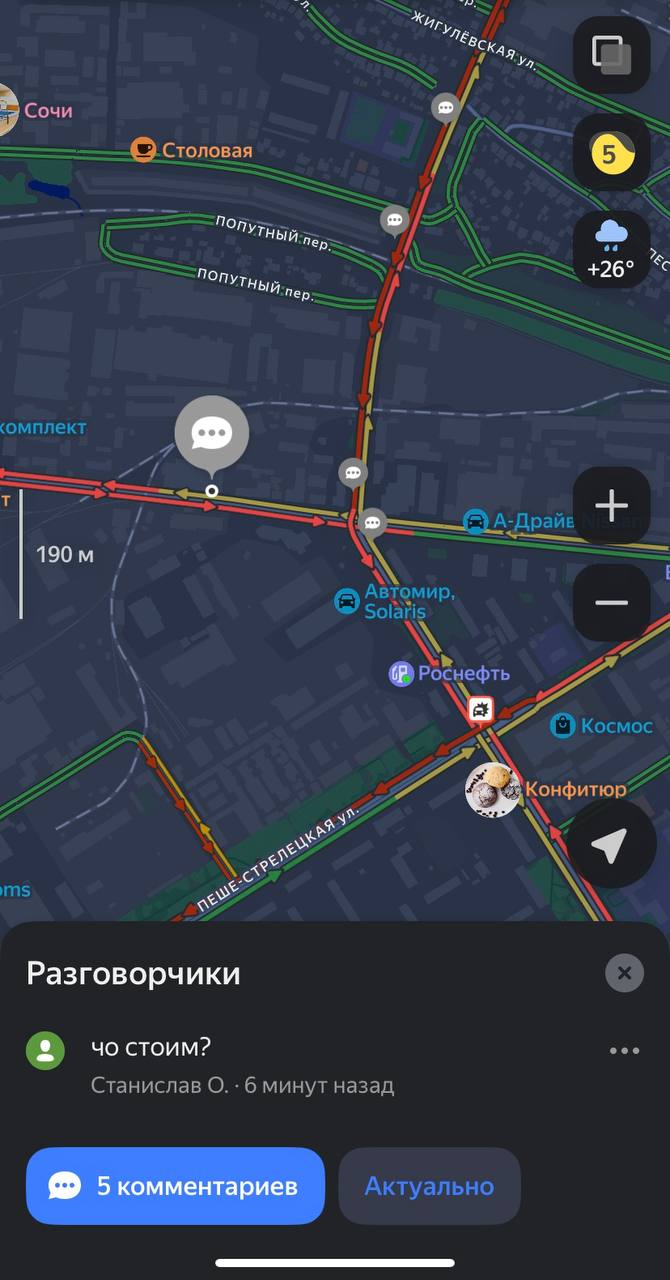Open the three-dot menu for the comment
The image size is (670, 1280).
point(624,1050)
